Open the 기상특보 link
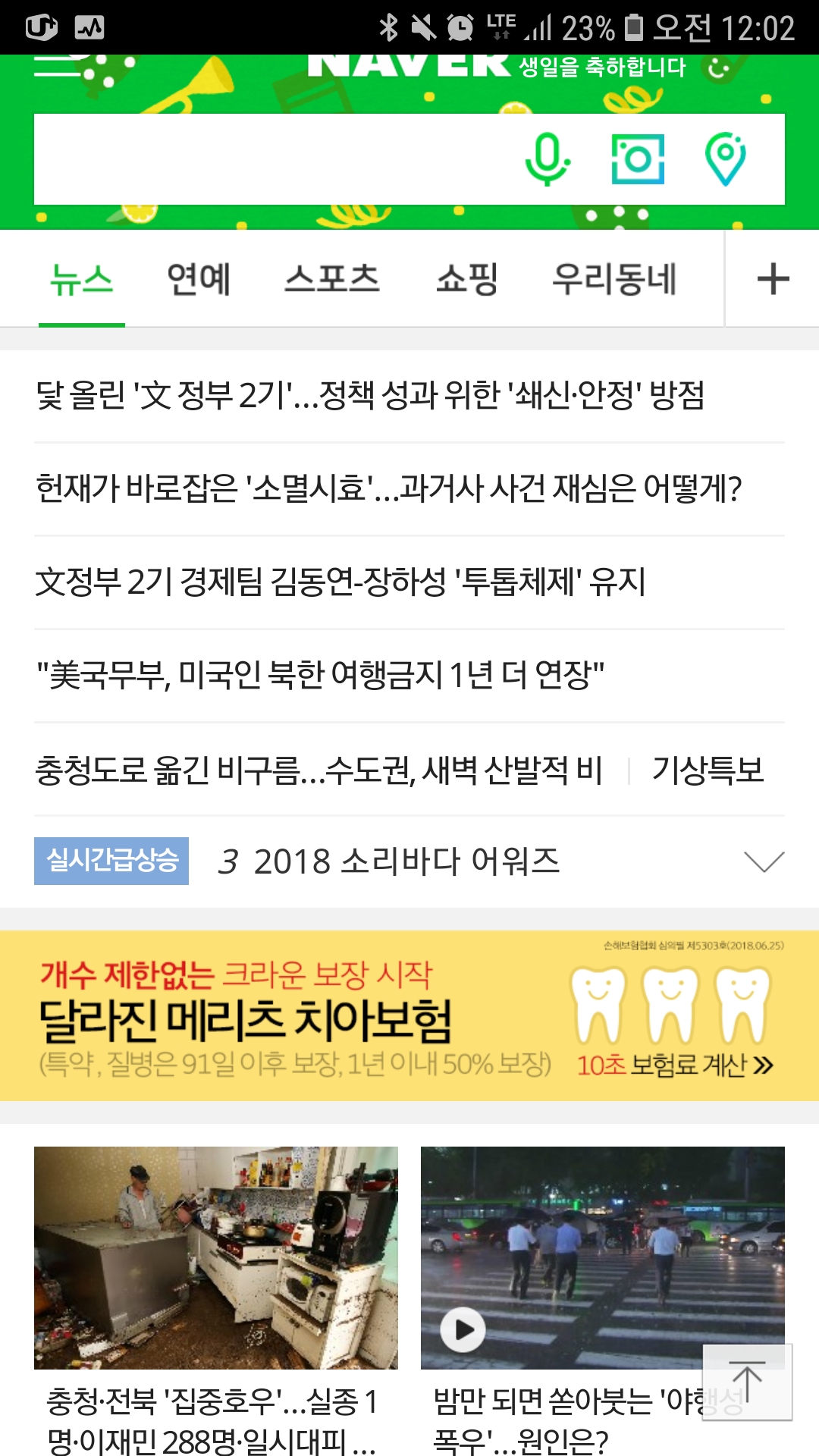 (708, 770)
